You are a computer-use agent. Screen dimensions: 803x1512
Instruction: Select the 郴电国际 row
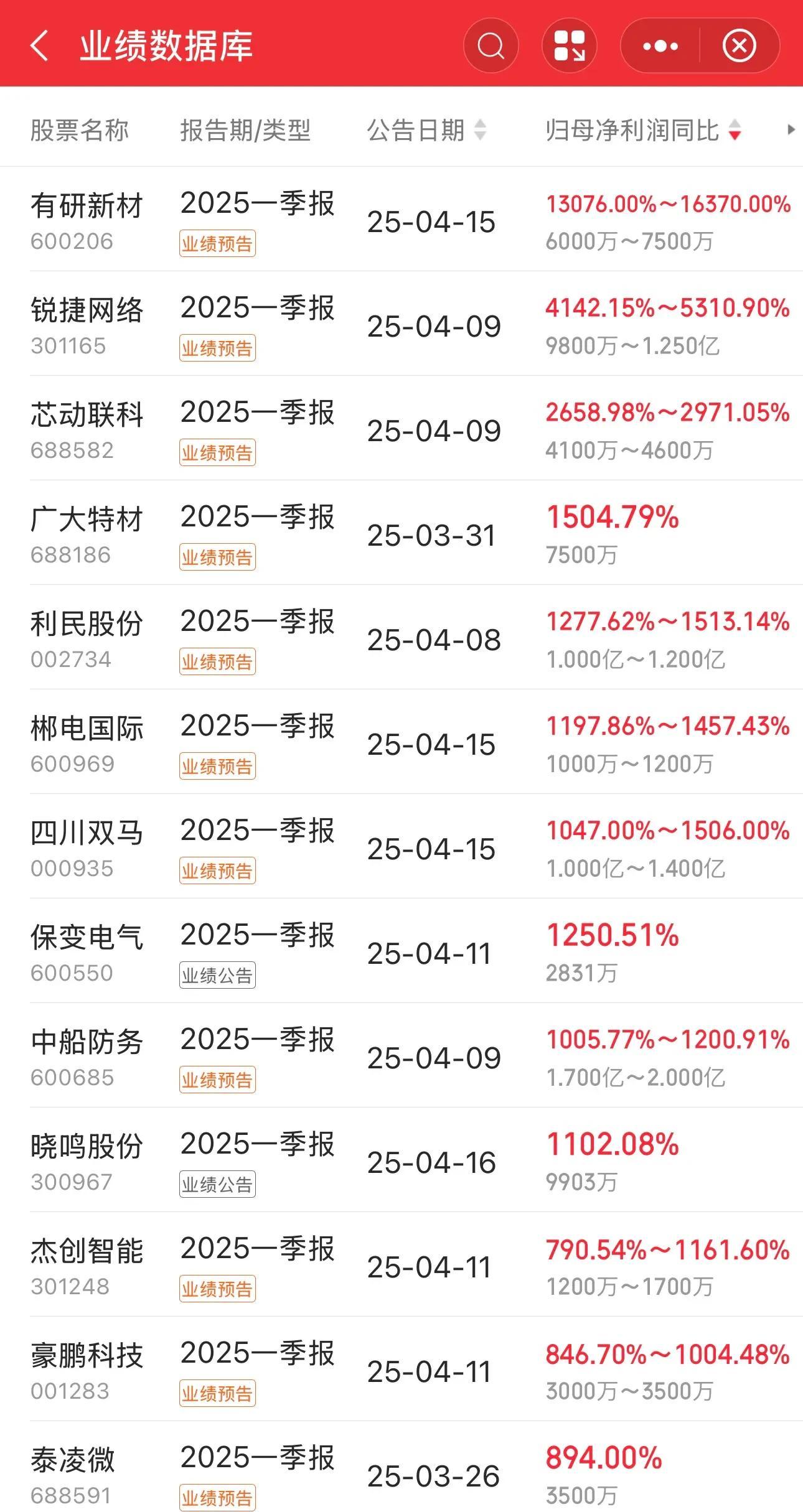point(401,742)
